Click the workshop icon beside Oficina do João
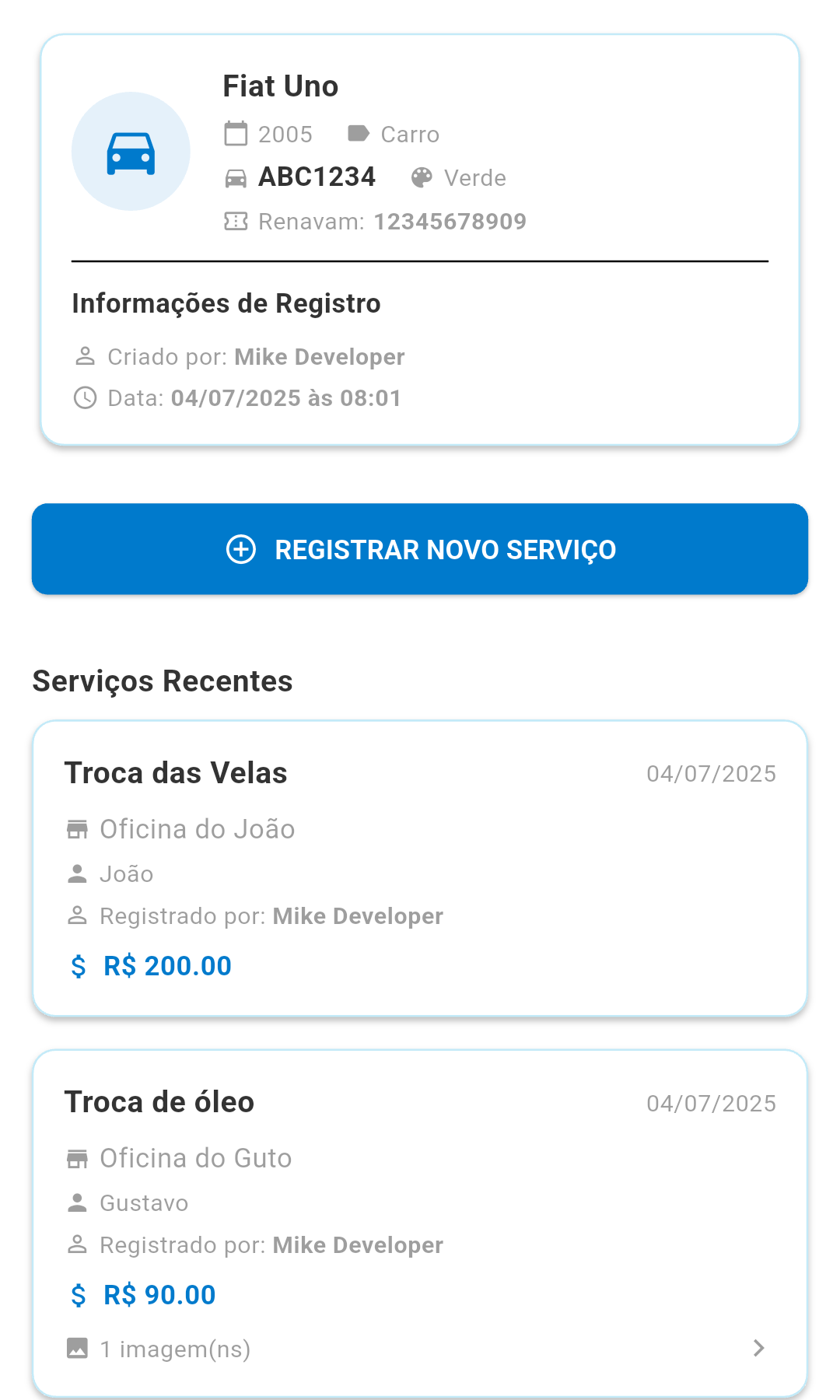The image size is (840, 1400). coord(77,828)
